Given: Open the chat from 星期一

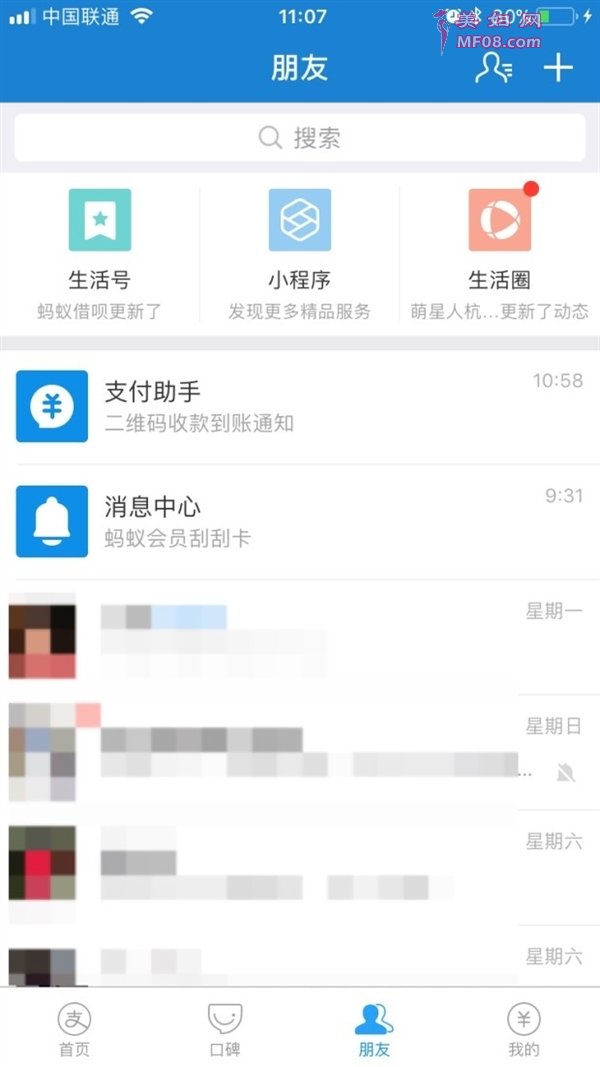Looking at the screenshot, I should (x=300, y=637).
